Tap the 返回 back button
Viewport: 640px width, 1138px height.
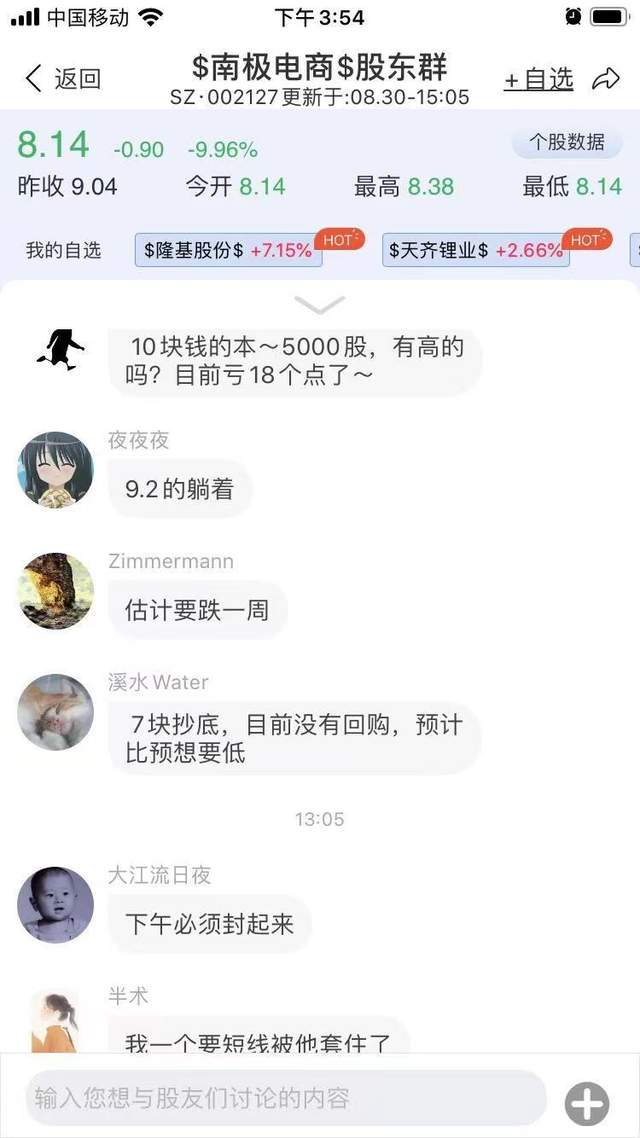[x=62, y=79]
